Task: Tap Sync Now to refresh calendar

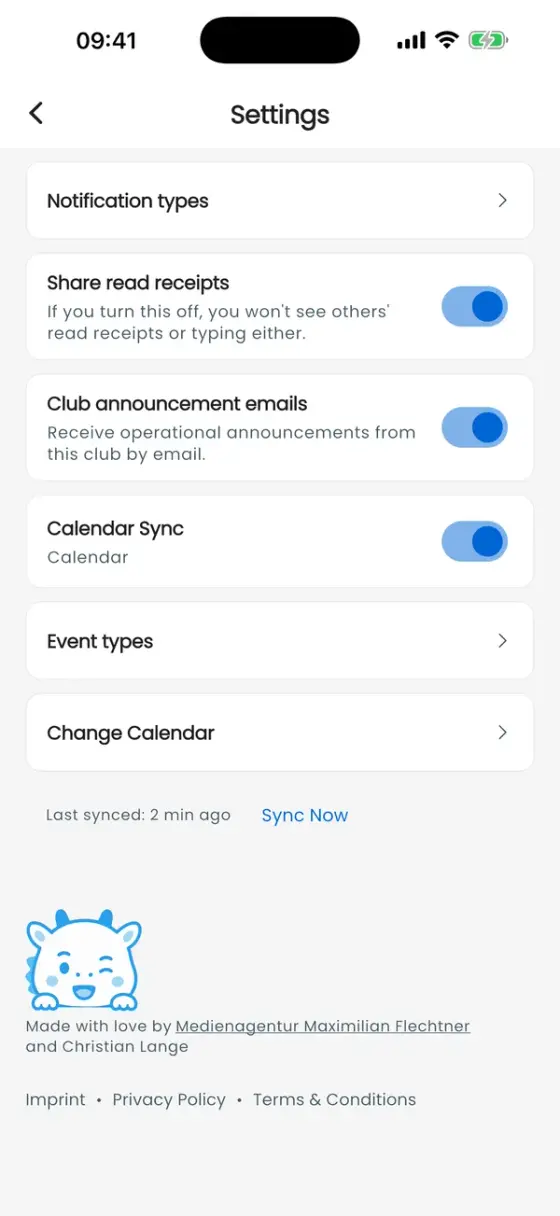Action: pos(305,815)
